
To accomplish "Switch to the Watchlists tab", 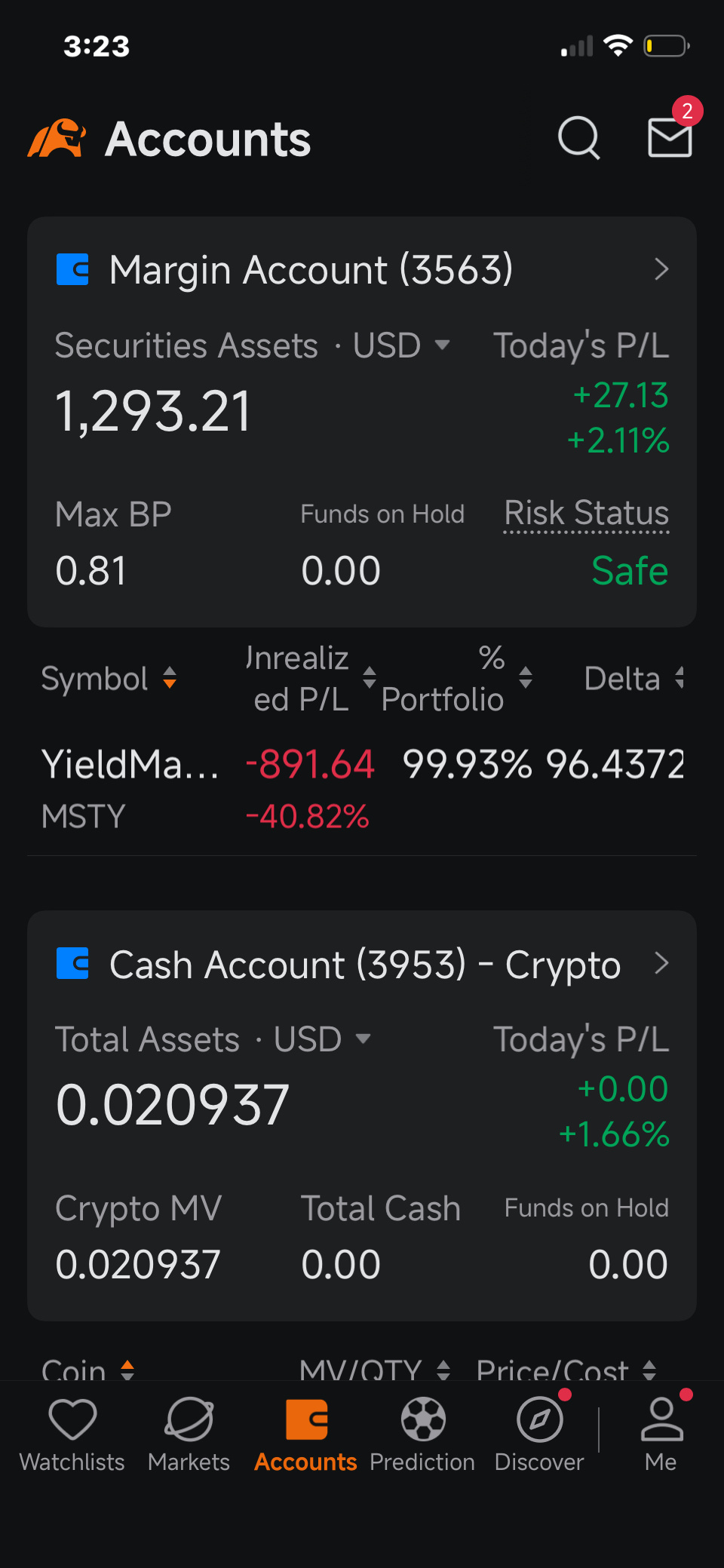I will pyautogui.click(x=72, y=1435).
